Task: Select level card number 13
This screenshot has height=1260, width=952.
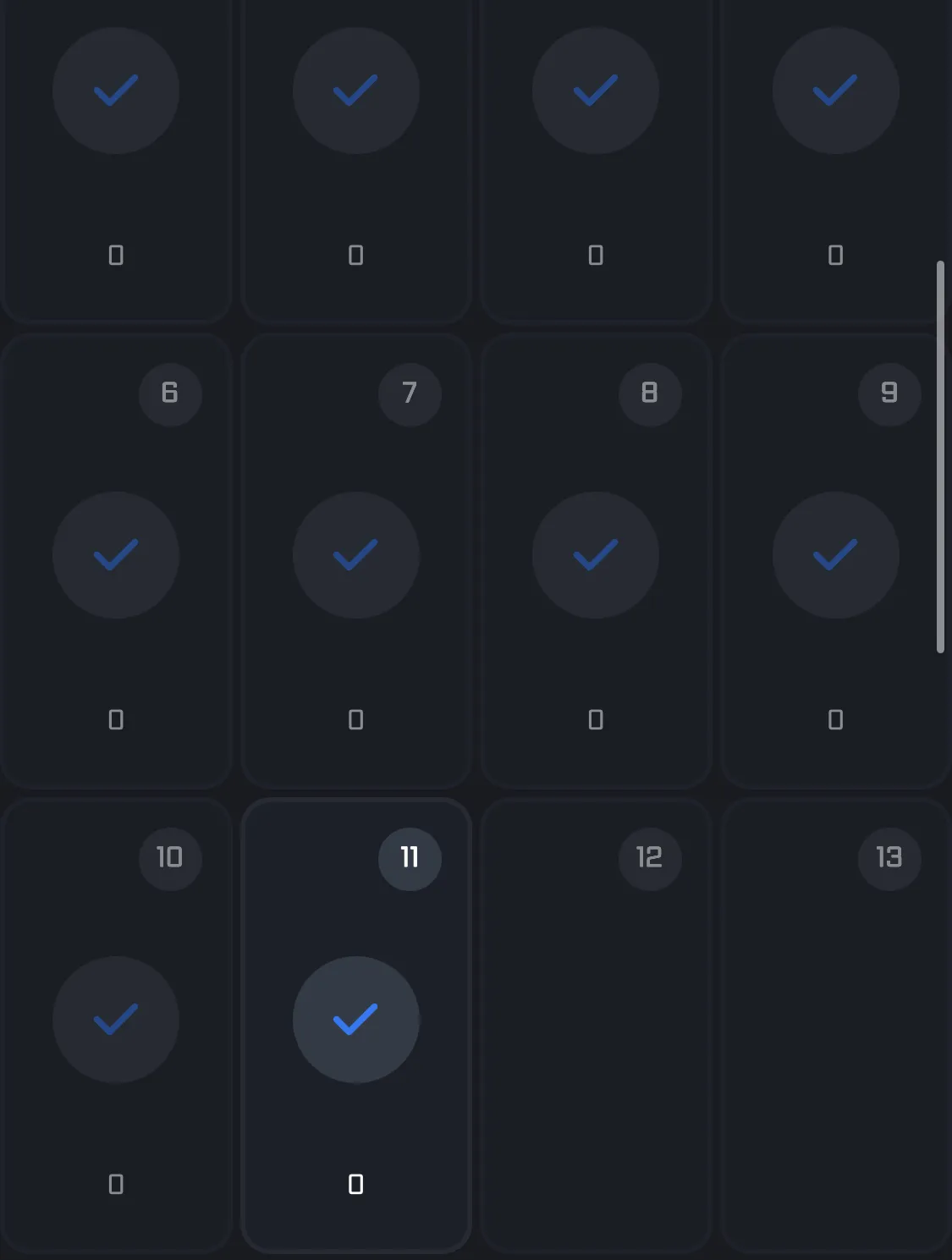Action: [835, 1026]
